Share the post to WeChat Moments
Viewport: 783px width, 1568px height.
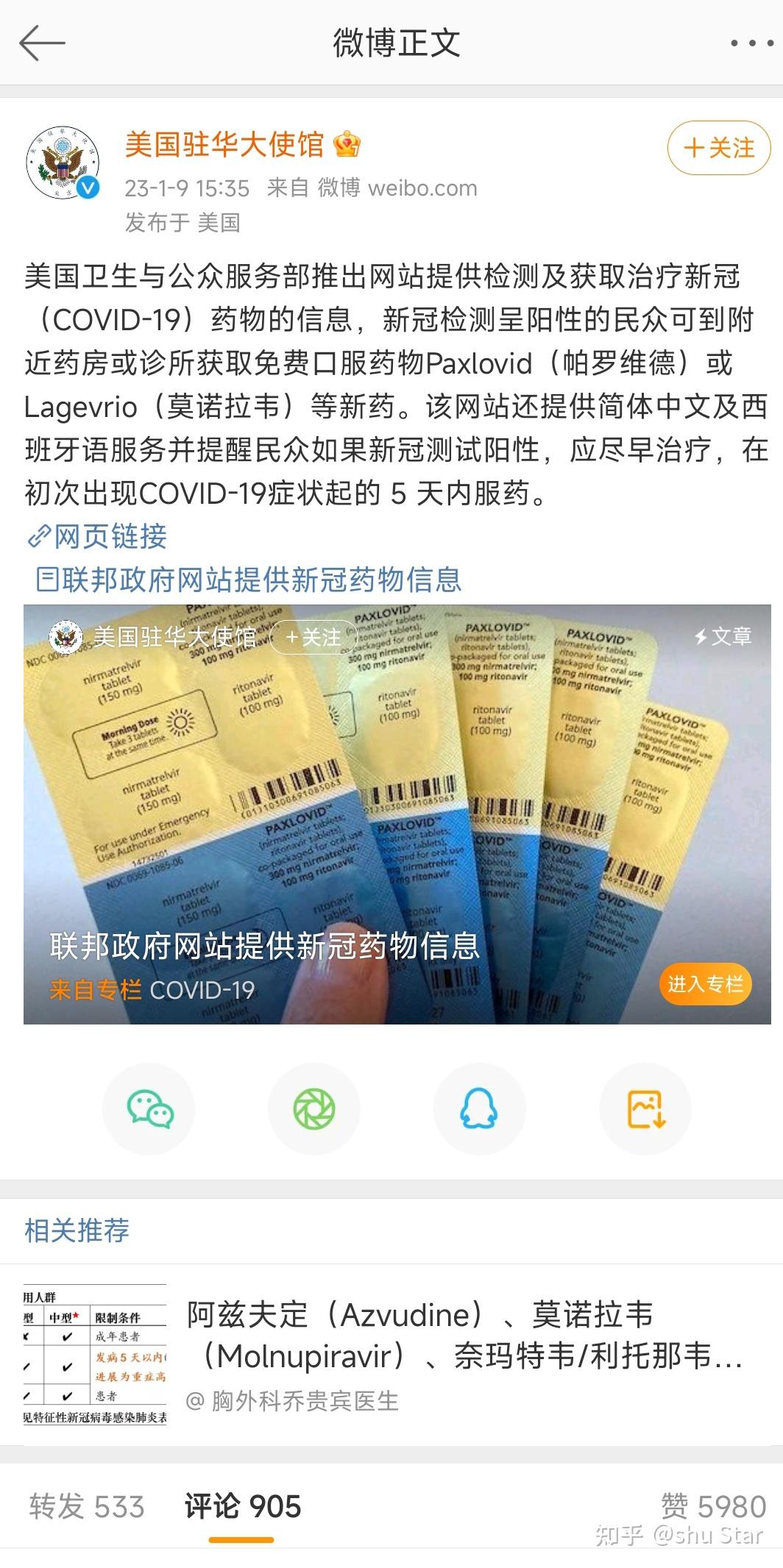(x=314, y=1109)
